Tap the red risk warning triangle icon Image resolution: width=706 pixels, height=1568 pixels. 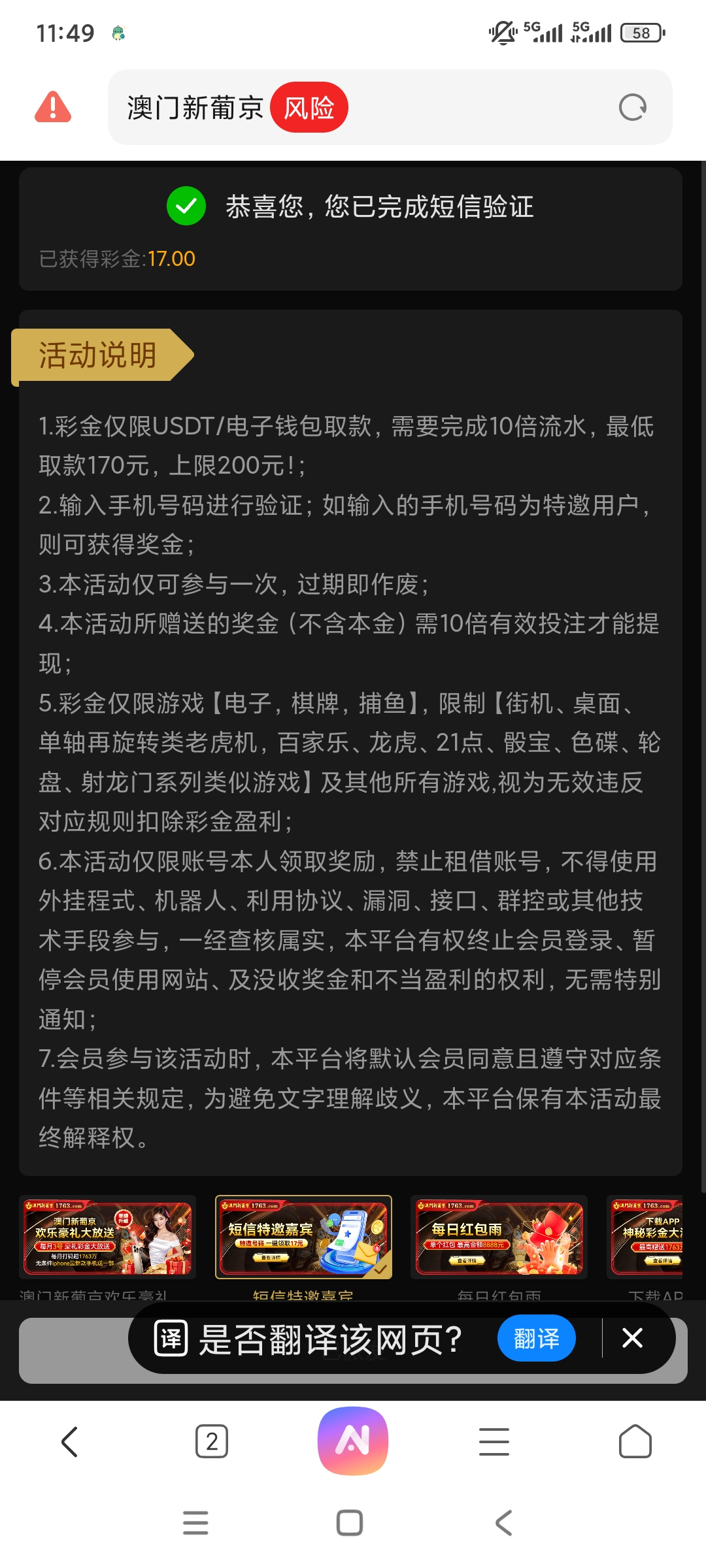(53, 107)
